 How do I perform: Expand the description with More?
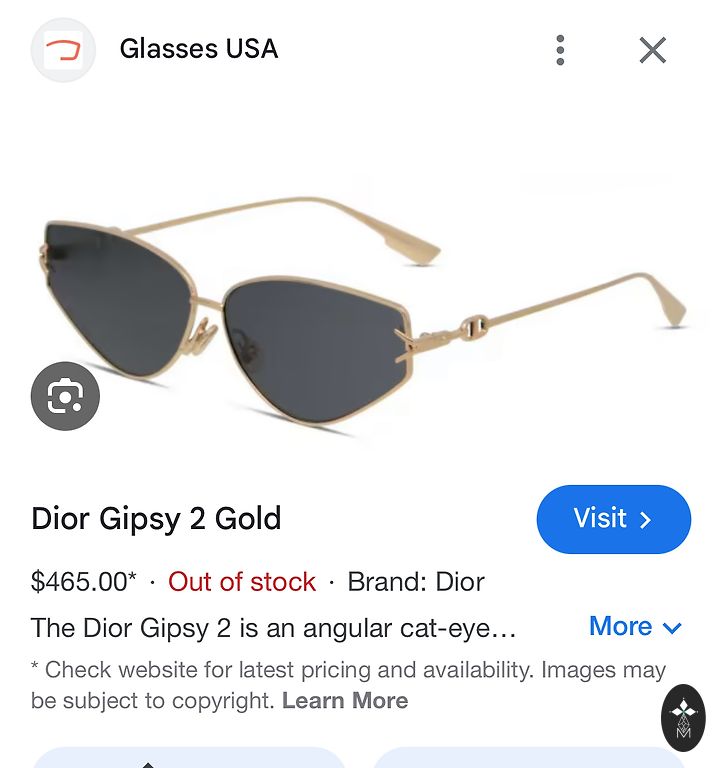point(635,627)
